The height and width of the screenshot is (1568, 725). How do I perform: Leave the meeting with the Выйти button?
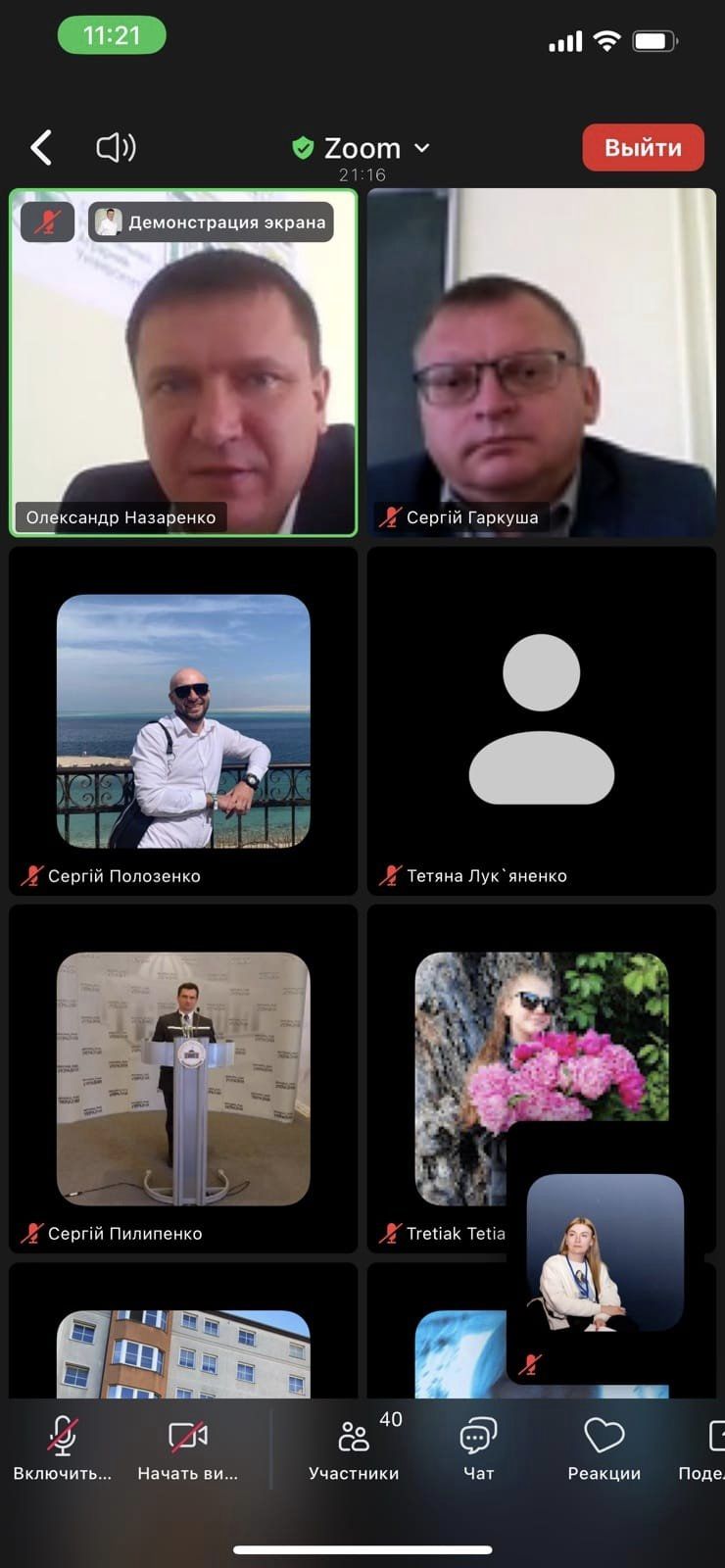point(643,148)
